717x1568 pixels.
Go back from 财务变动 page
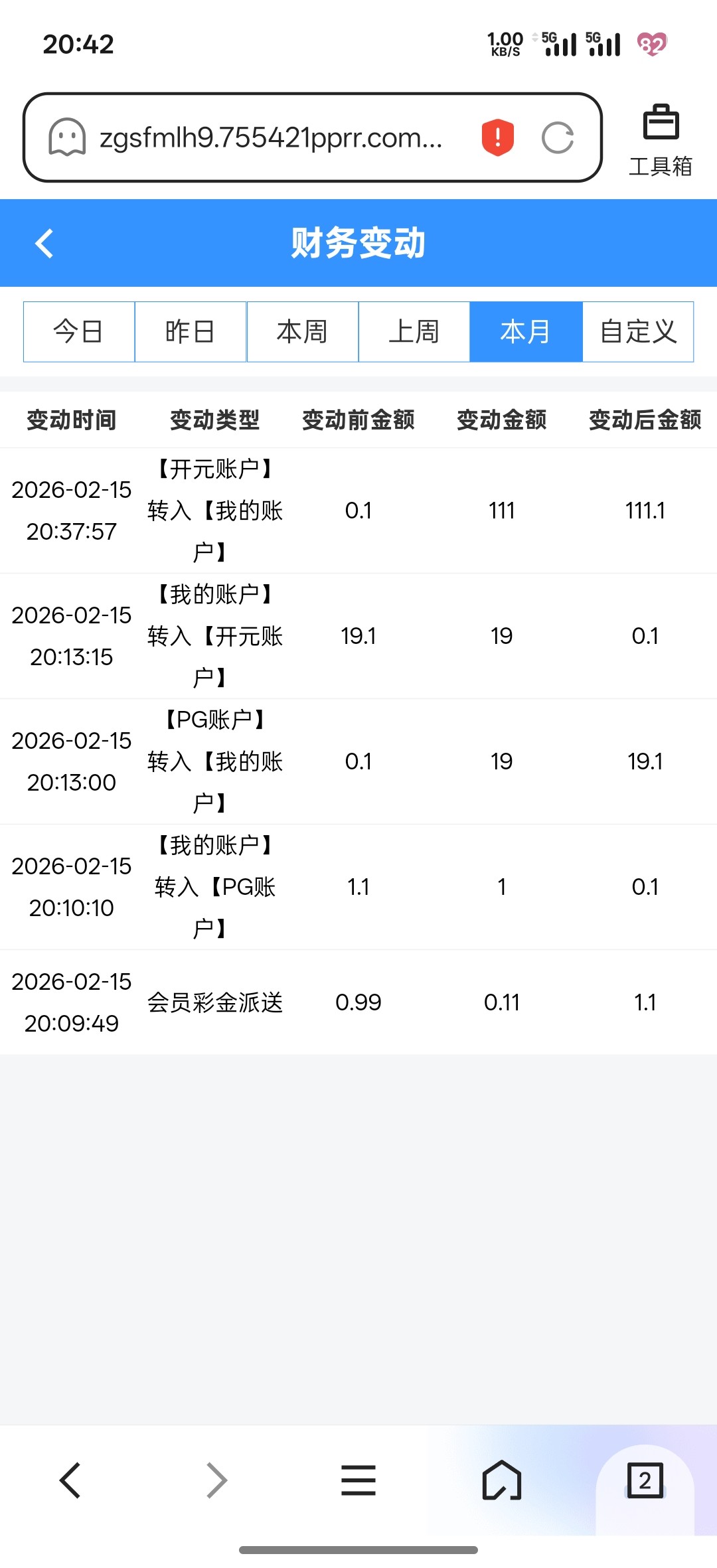pyautogui.click(x=44, y=243)
